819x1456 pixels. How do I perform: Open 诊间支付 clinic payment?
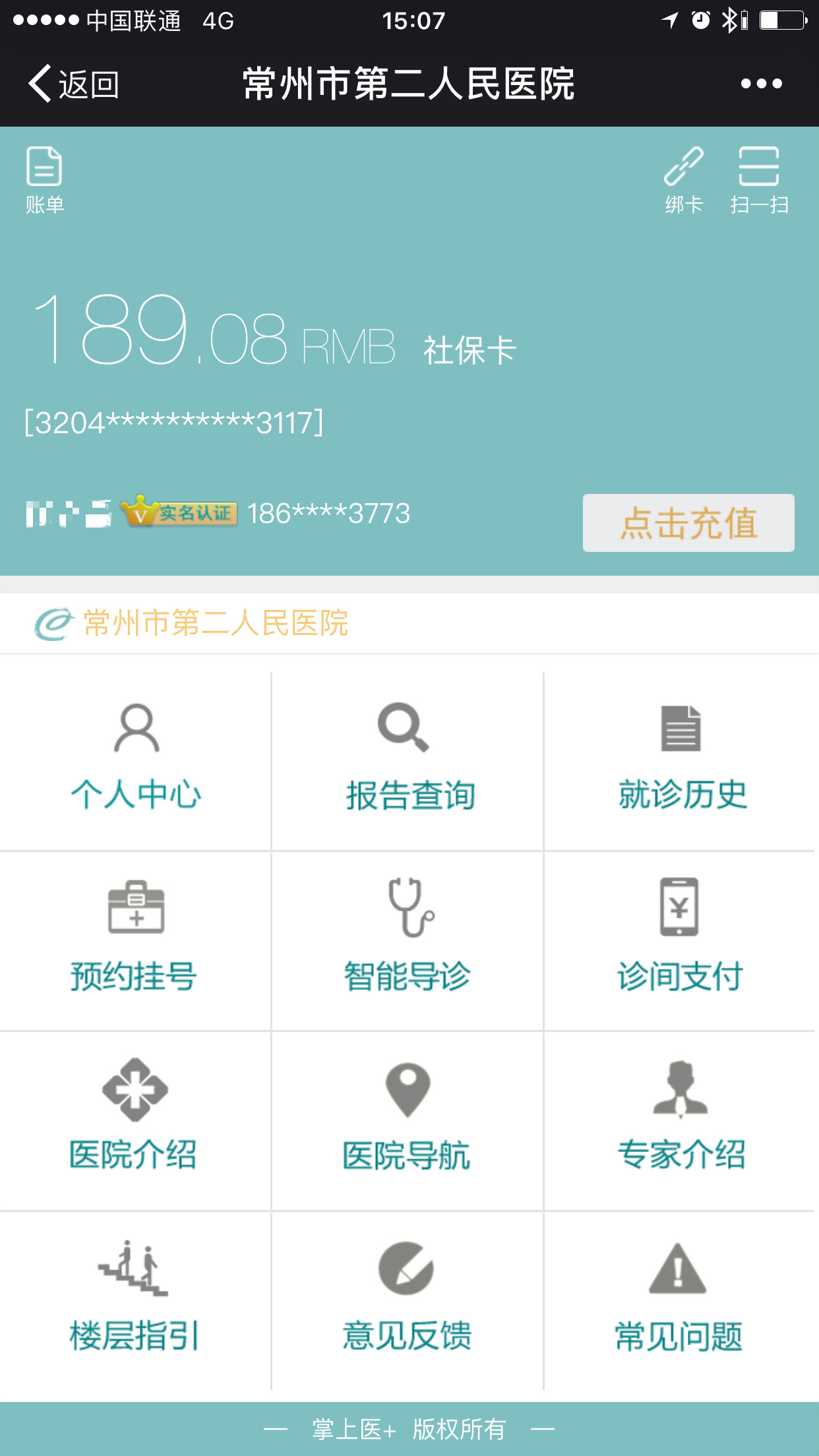click(681, 941)
